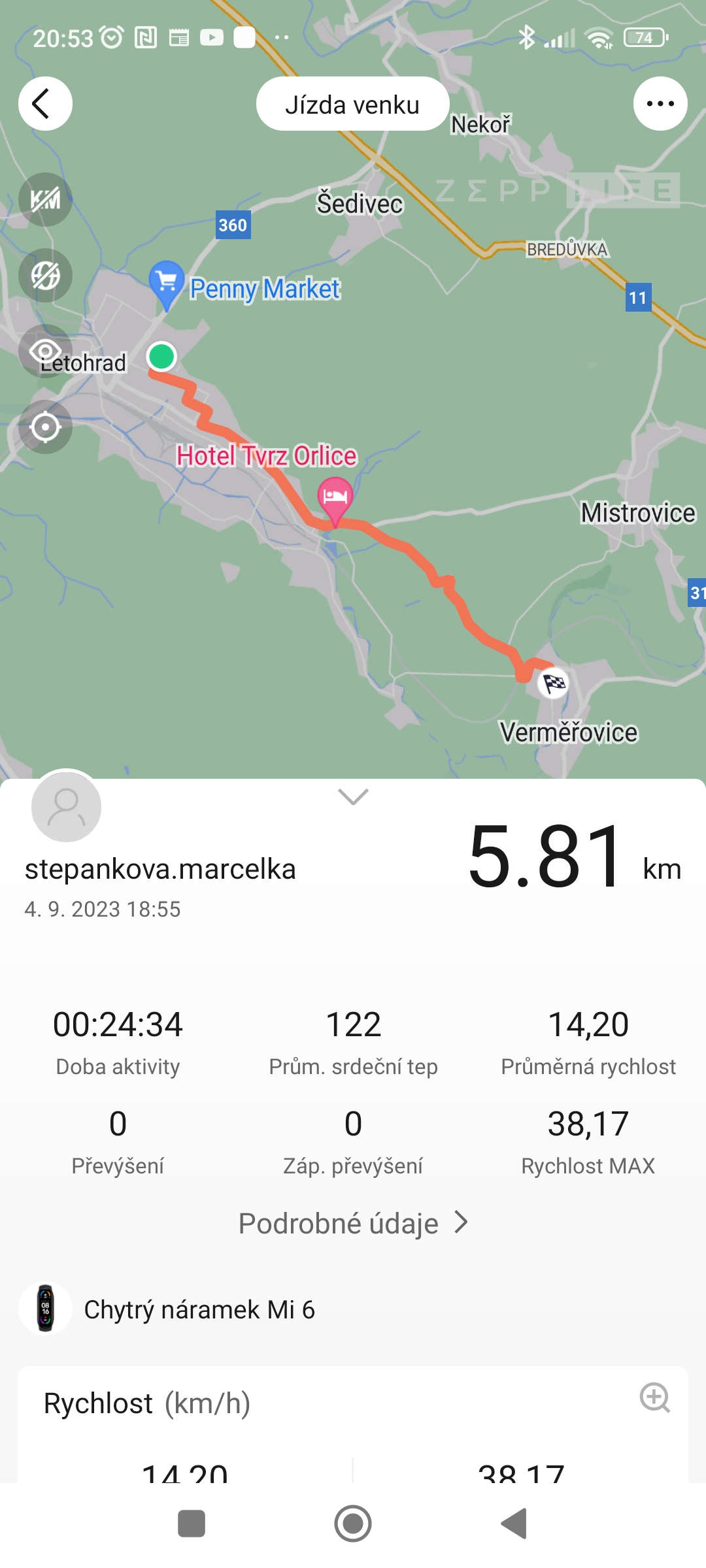Tap the system home button
This screenshot has width=706, height=1568.
353,1524
